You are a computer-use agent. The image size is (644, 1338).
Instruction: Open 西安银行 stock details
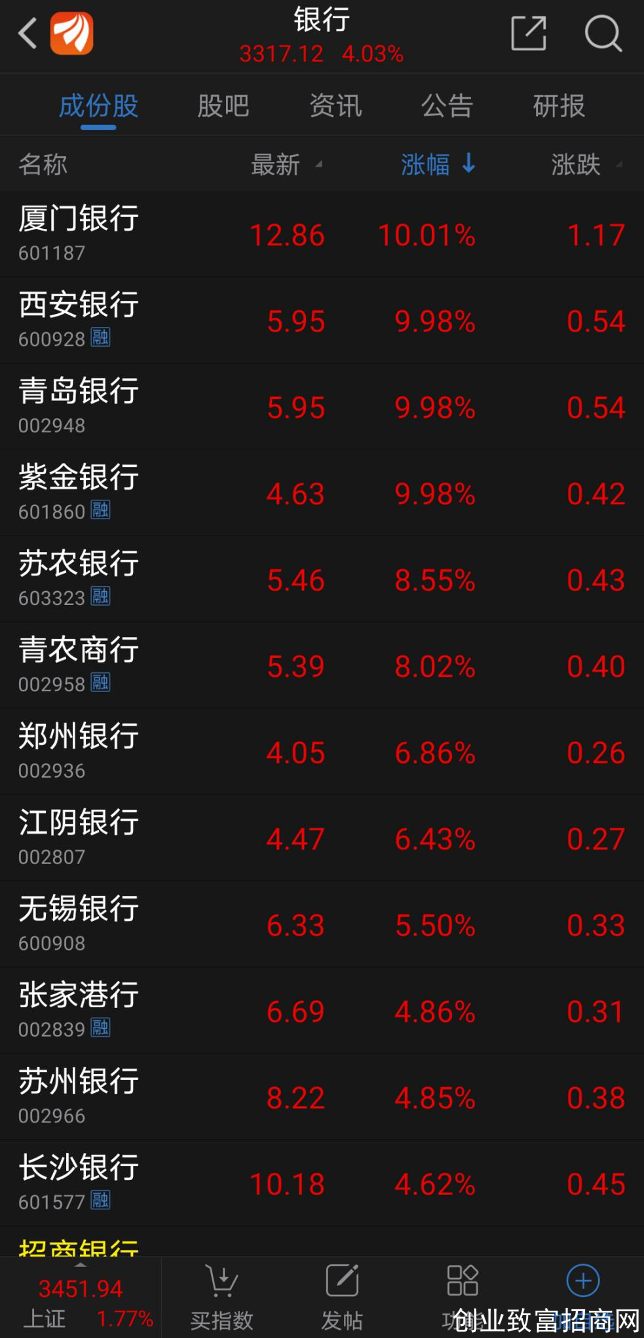click(322, 320)
